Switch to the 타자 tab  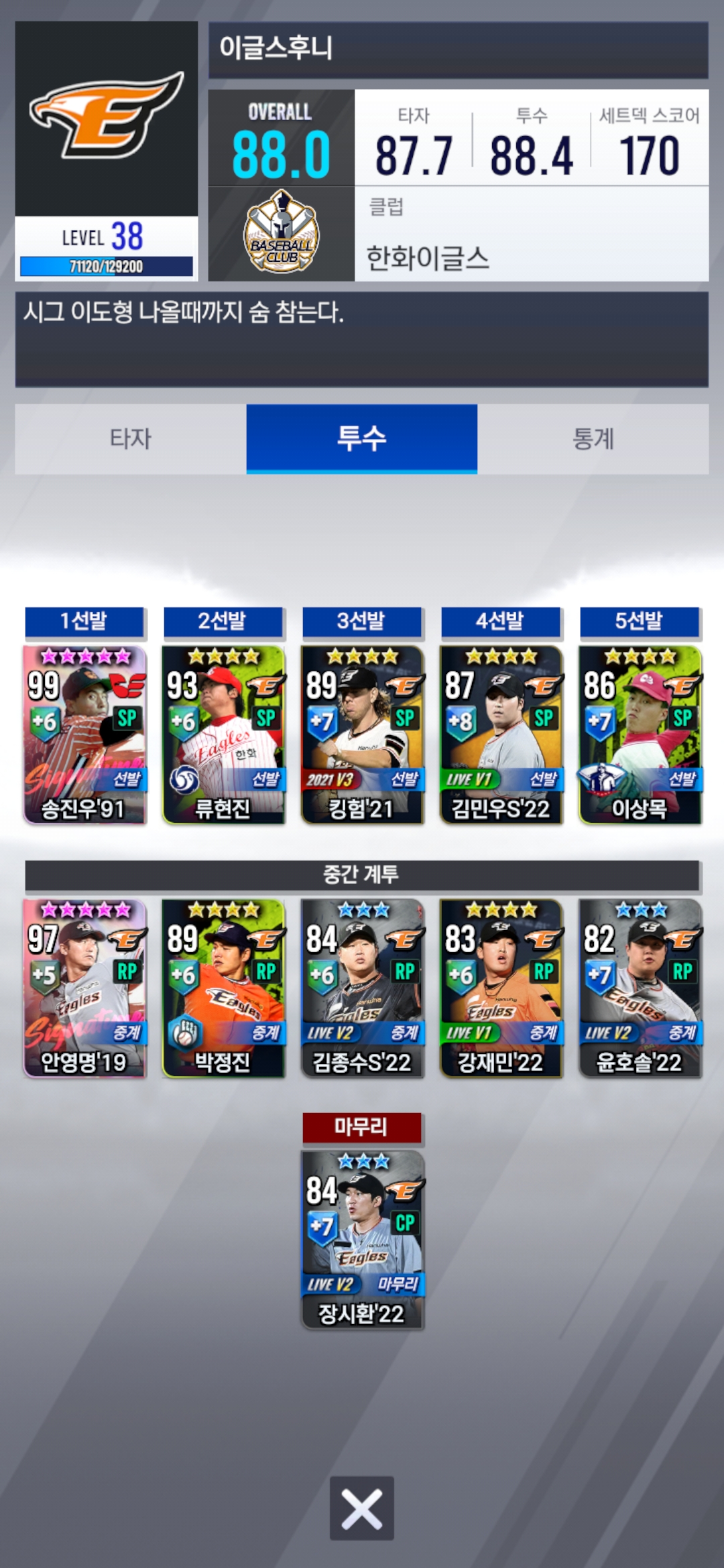pyautogui.click(x=130, y=439)
